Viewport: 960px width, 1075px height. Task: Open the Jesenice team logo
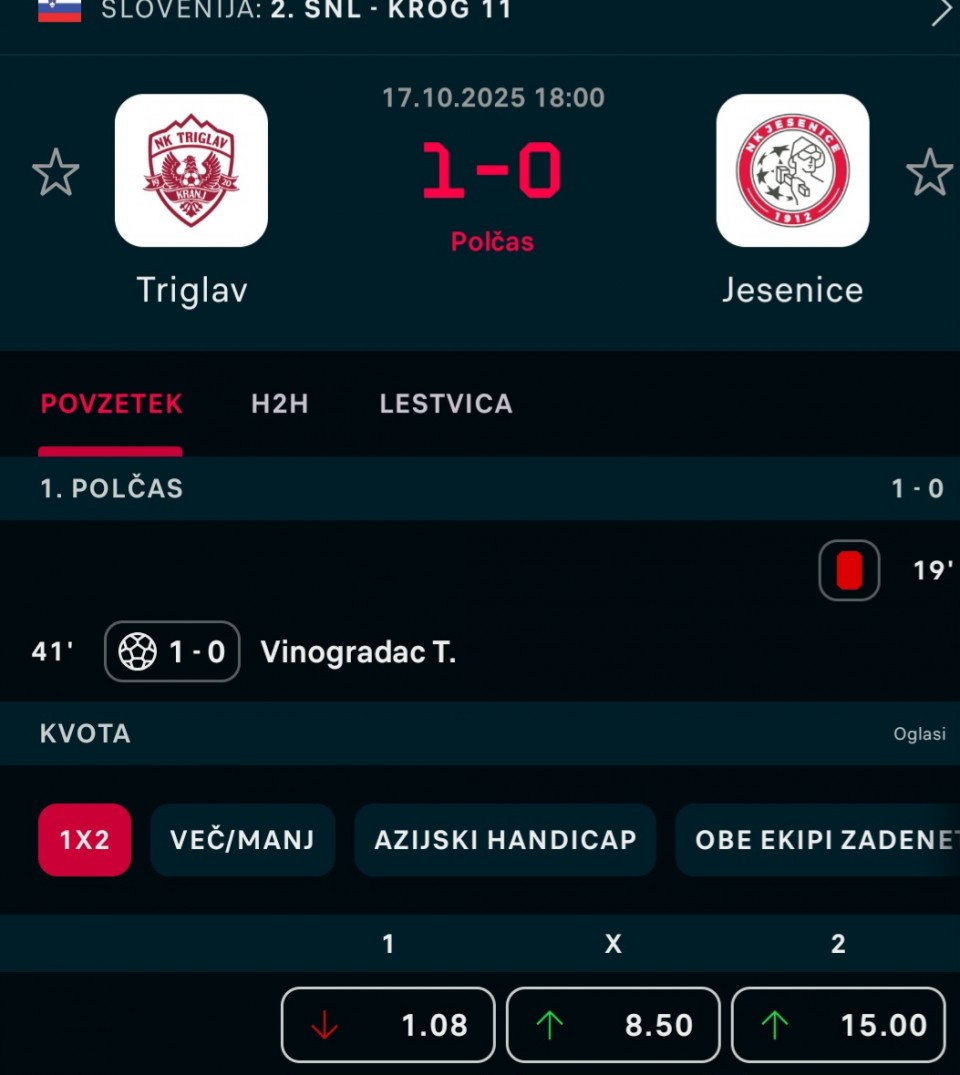point(792,170)
